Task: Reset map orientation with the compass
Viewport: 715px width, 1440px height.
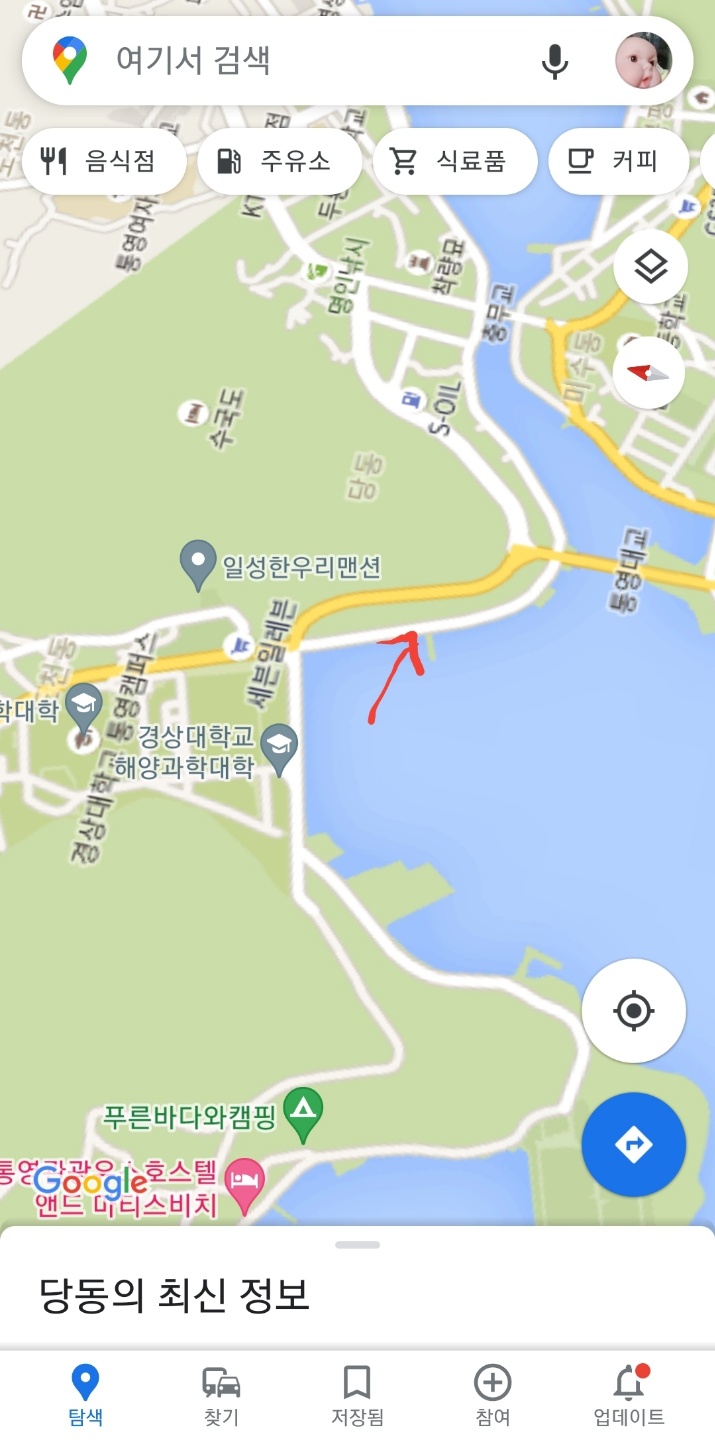Action: click(x=648, y=373)
